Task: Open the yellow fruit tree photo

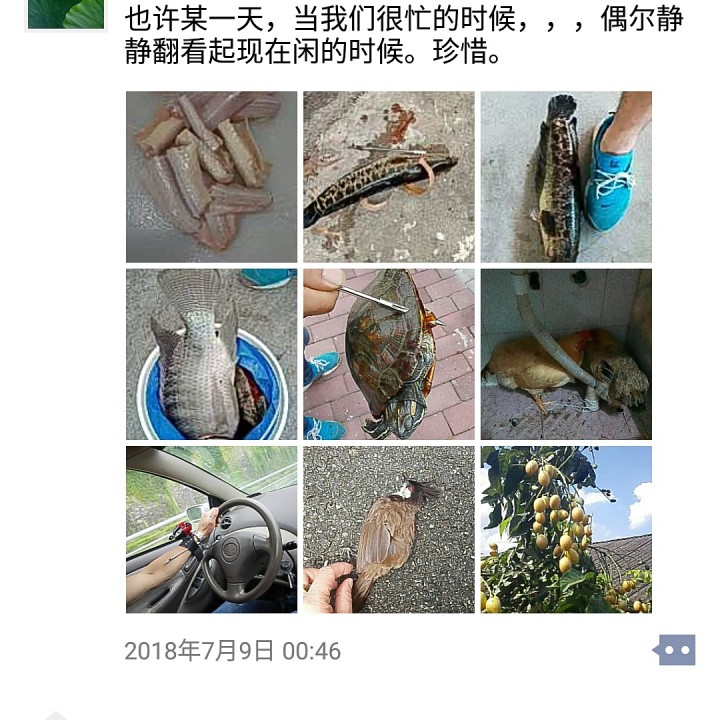Action: tap(566, 529)
